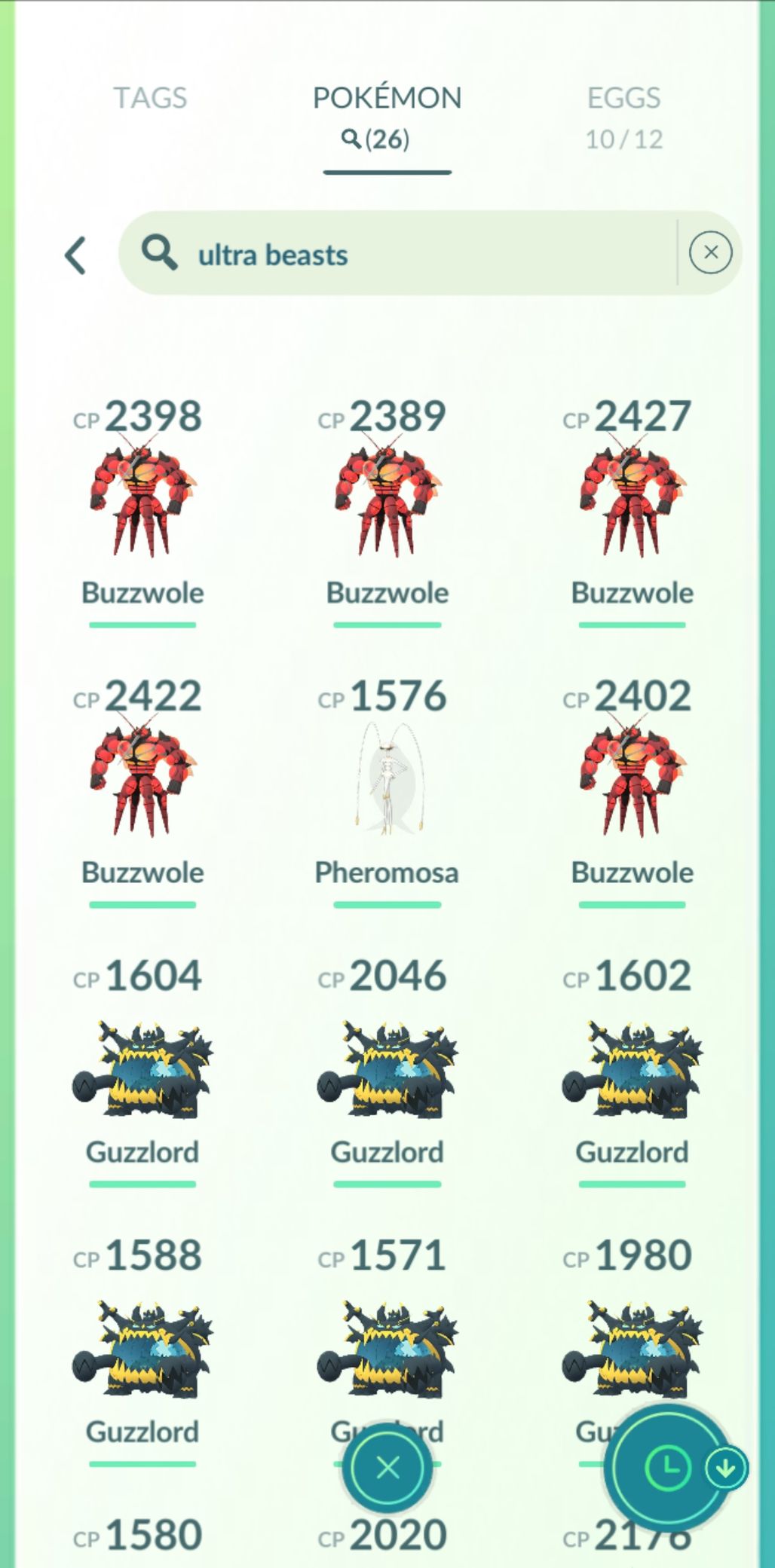Viewport: 775px width, 1568px height.
Task: Open the Guzzlord with CP 2046
Action: click(387, 1062)
